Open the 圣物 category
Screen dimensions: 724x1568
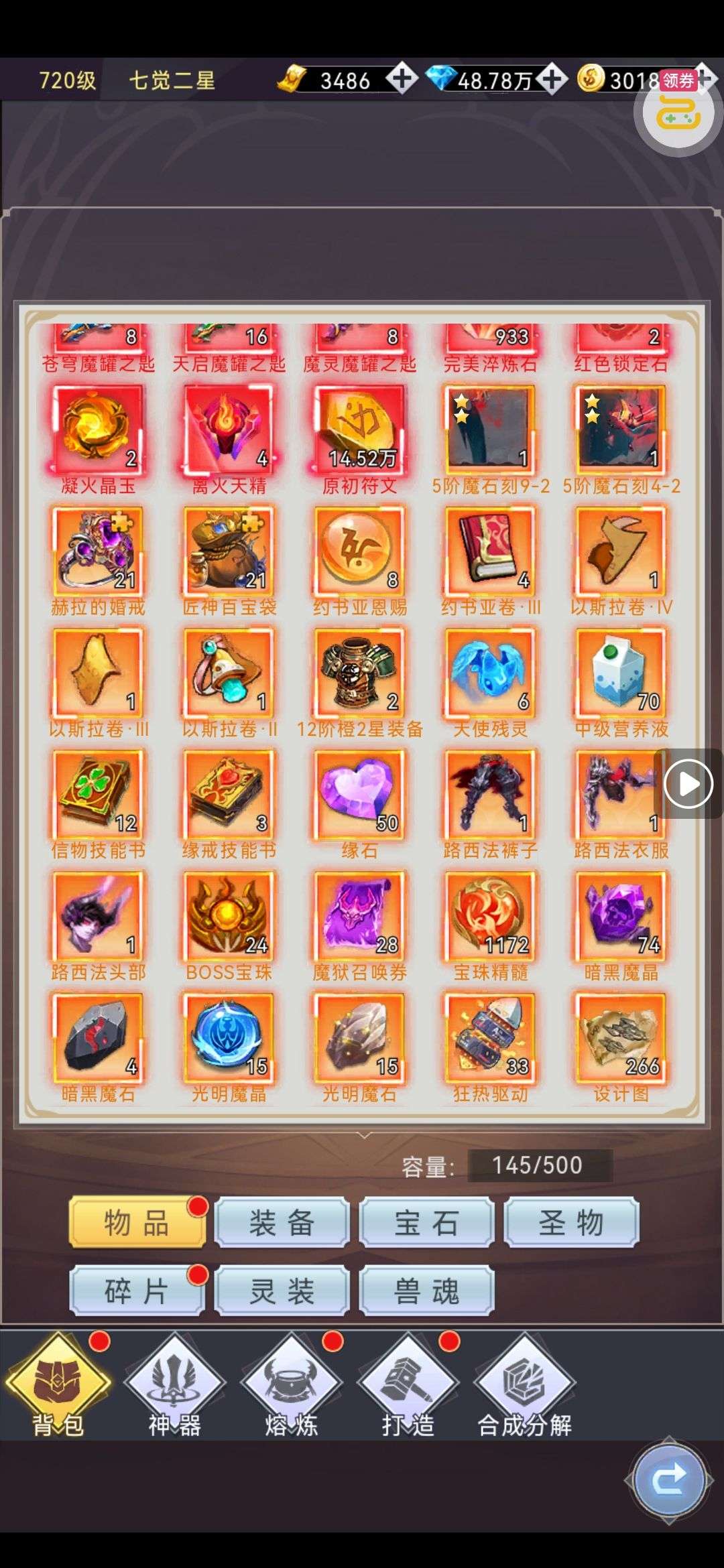coord(571,1223)
